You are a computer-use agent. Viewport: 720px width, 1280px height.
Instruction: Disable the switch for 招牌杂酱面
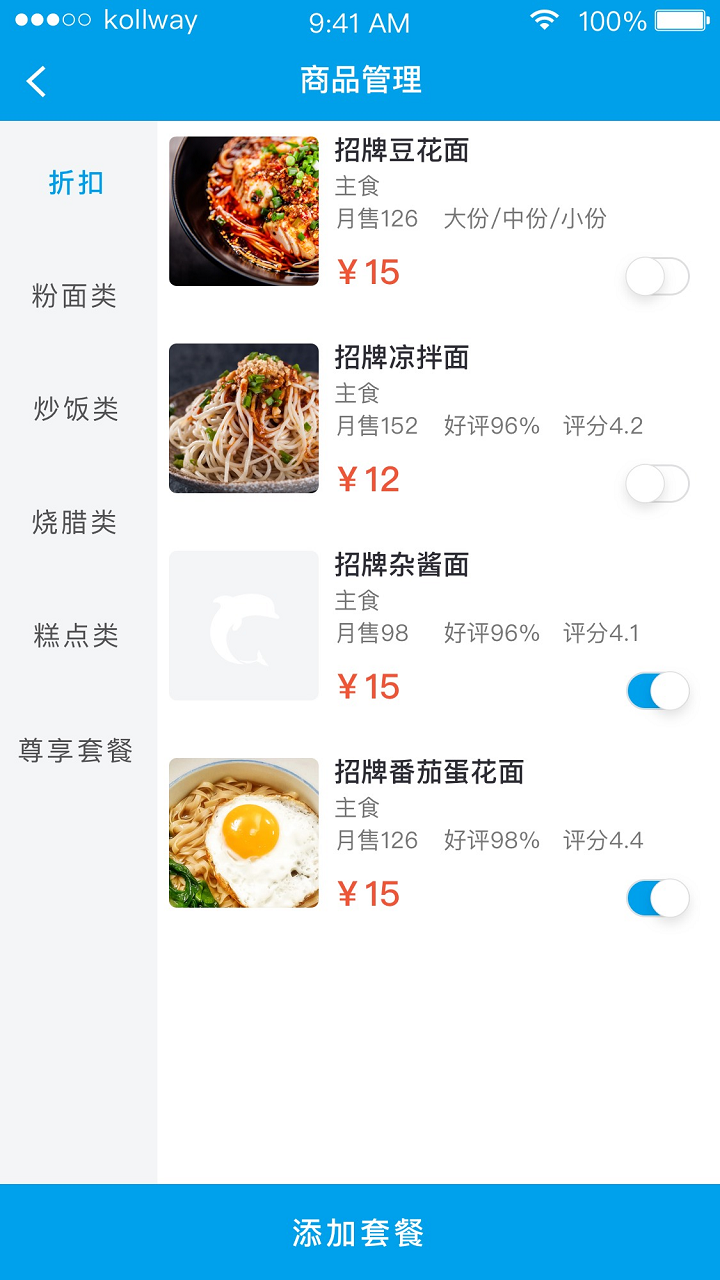click(657, 690)
